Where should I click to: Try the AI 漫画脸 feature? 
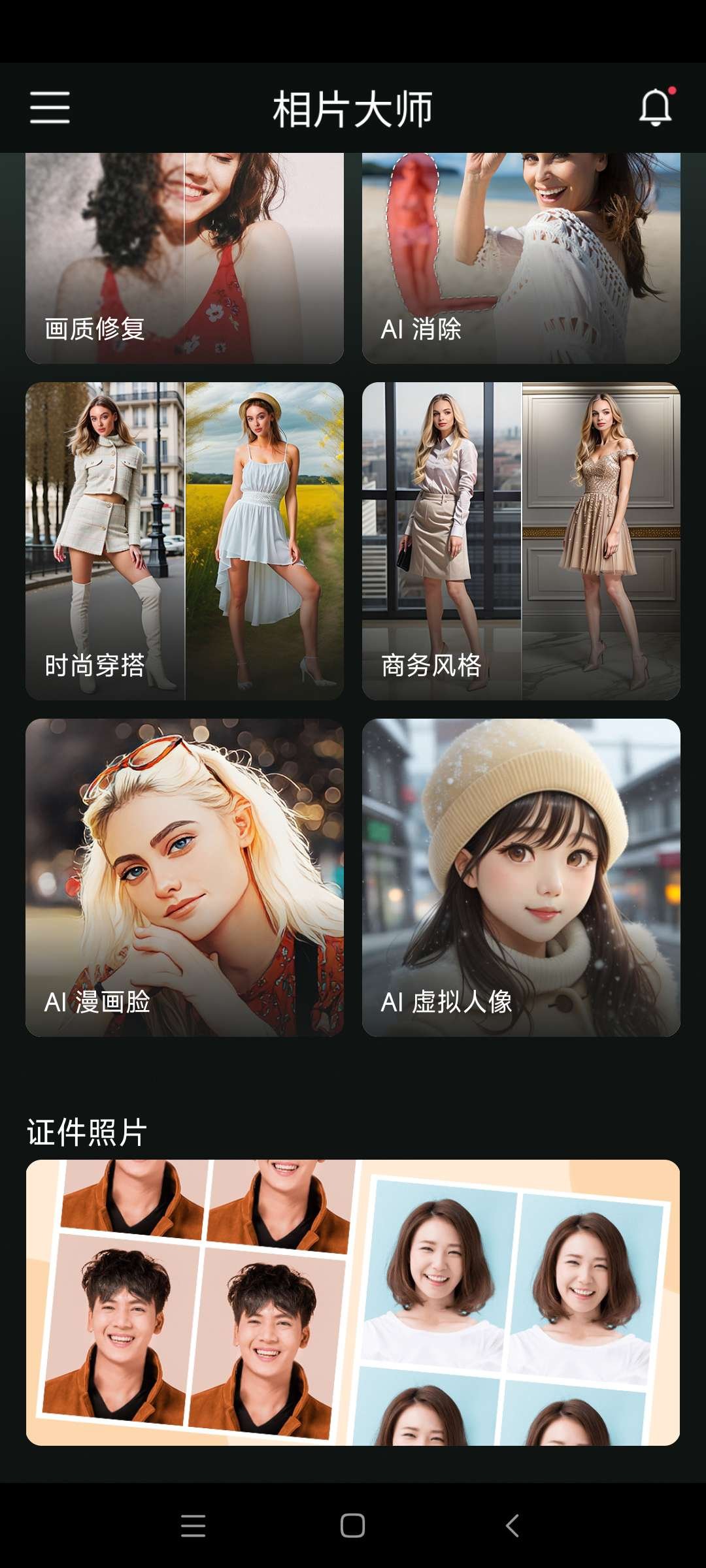pos(184,877)
